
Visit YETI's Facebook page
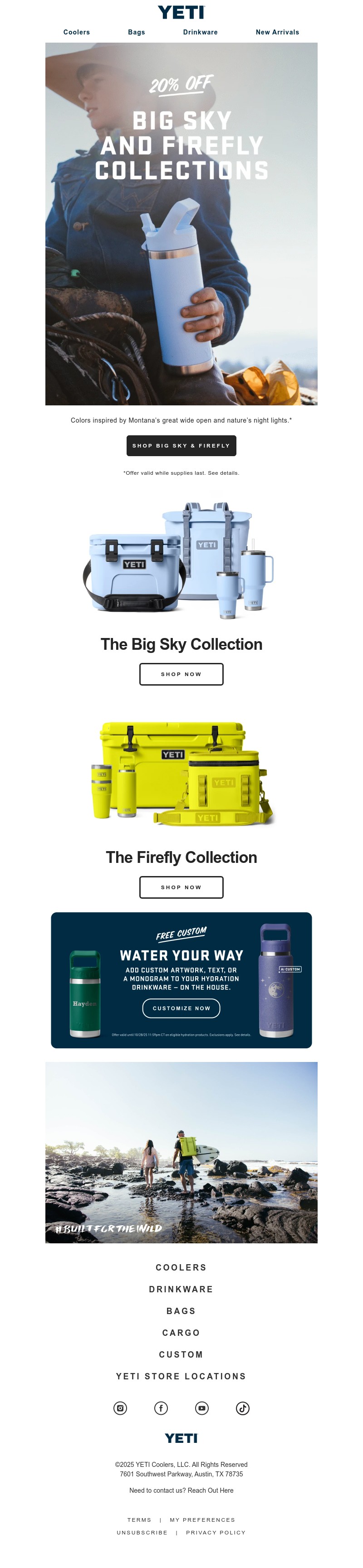point(161,1408)
